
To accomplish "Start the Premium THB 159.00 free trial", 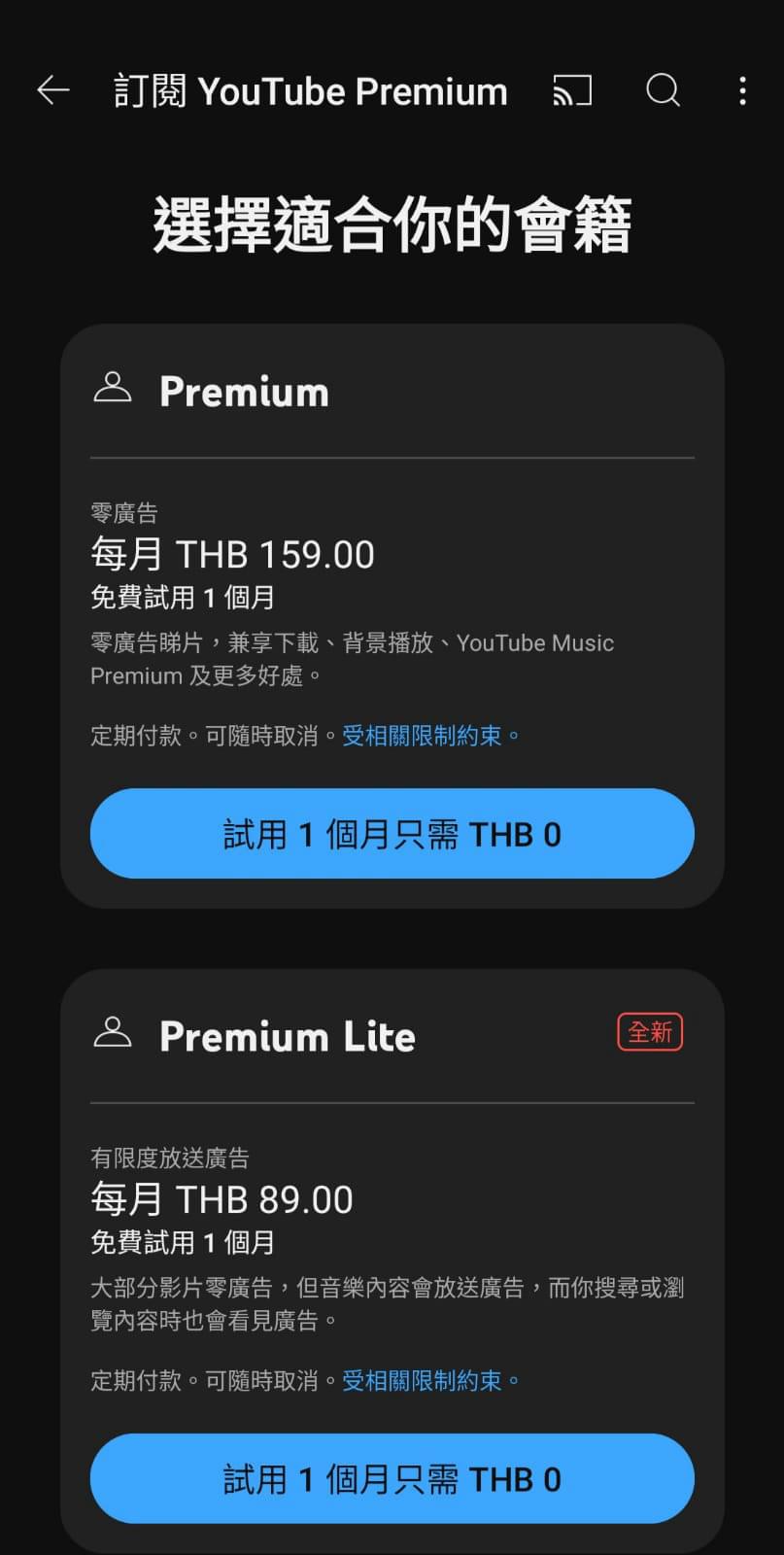I will click(x=392, y=834).
